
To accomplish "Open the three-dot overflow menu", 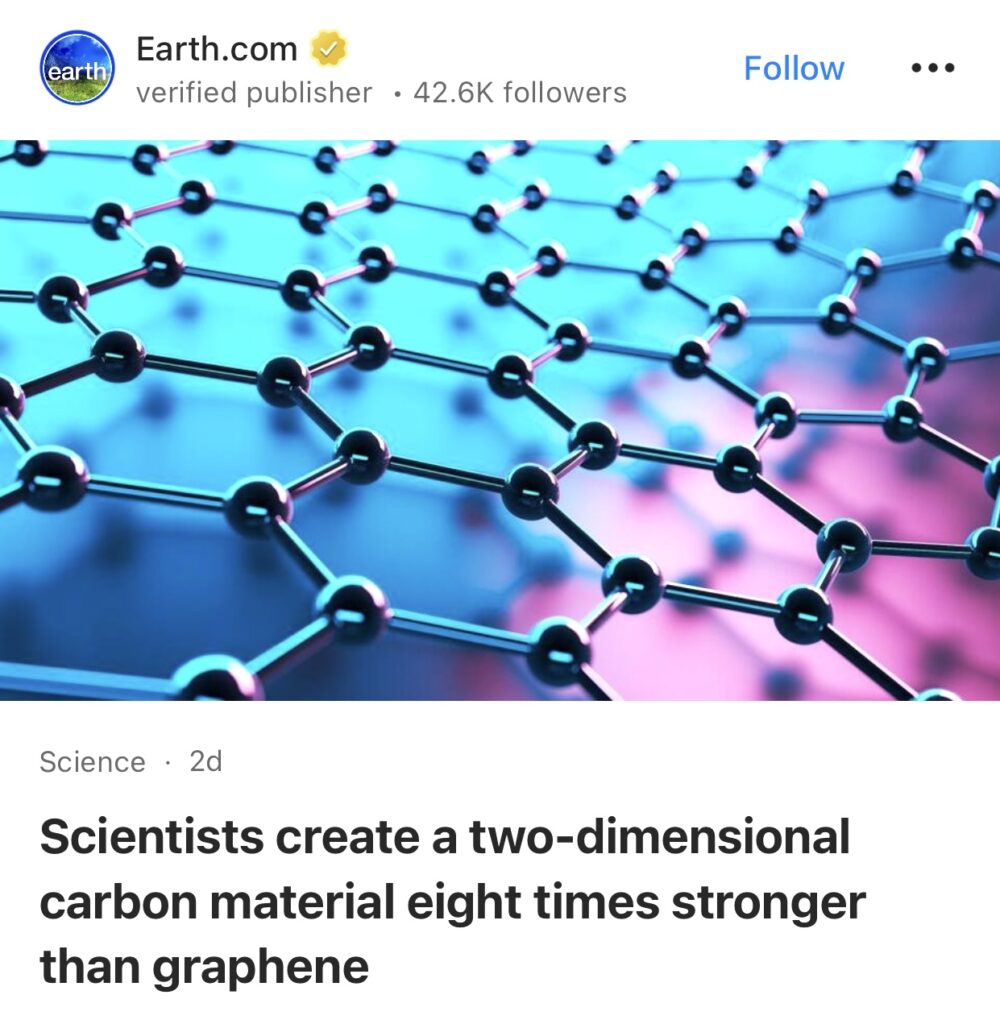I will click(x=933, y=68).
